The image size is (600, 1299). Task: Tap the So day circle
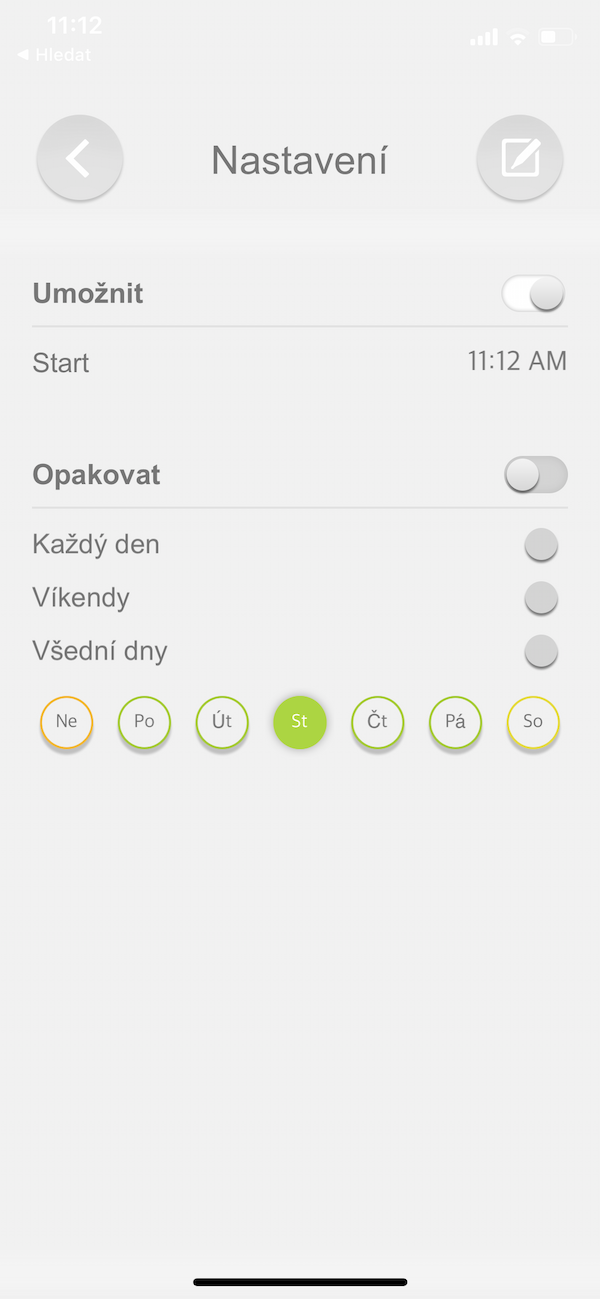[533, 721]
